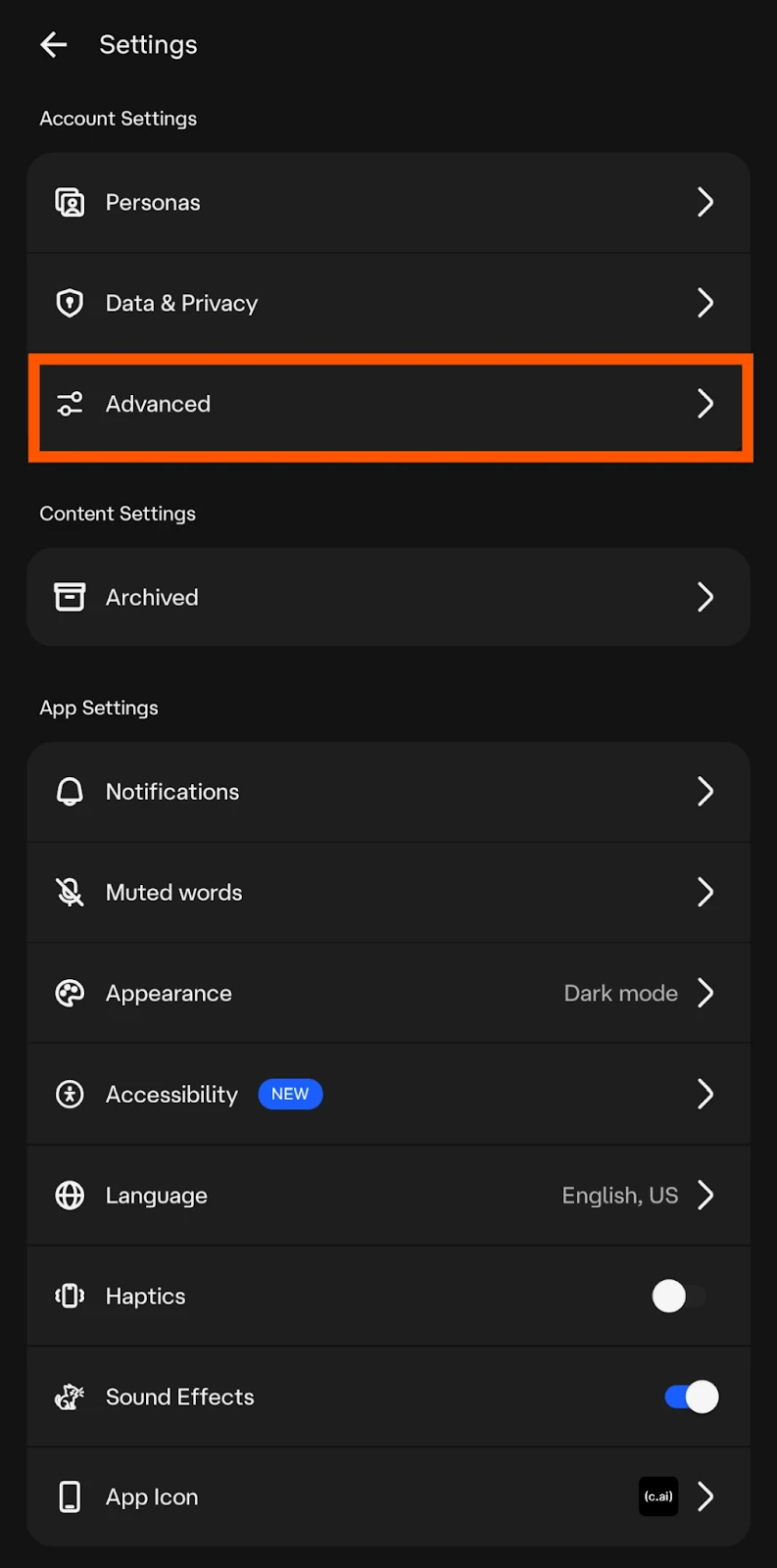Click the Archived box icon
The image size is (777, 1568).
tap(70, 597)
